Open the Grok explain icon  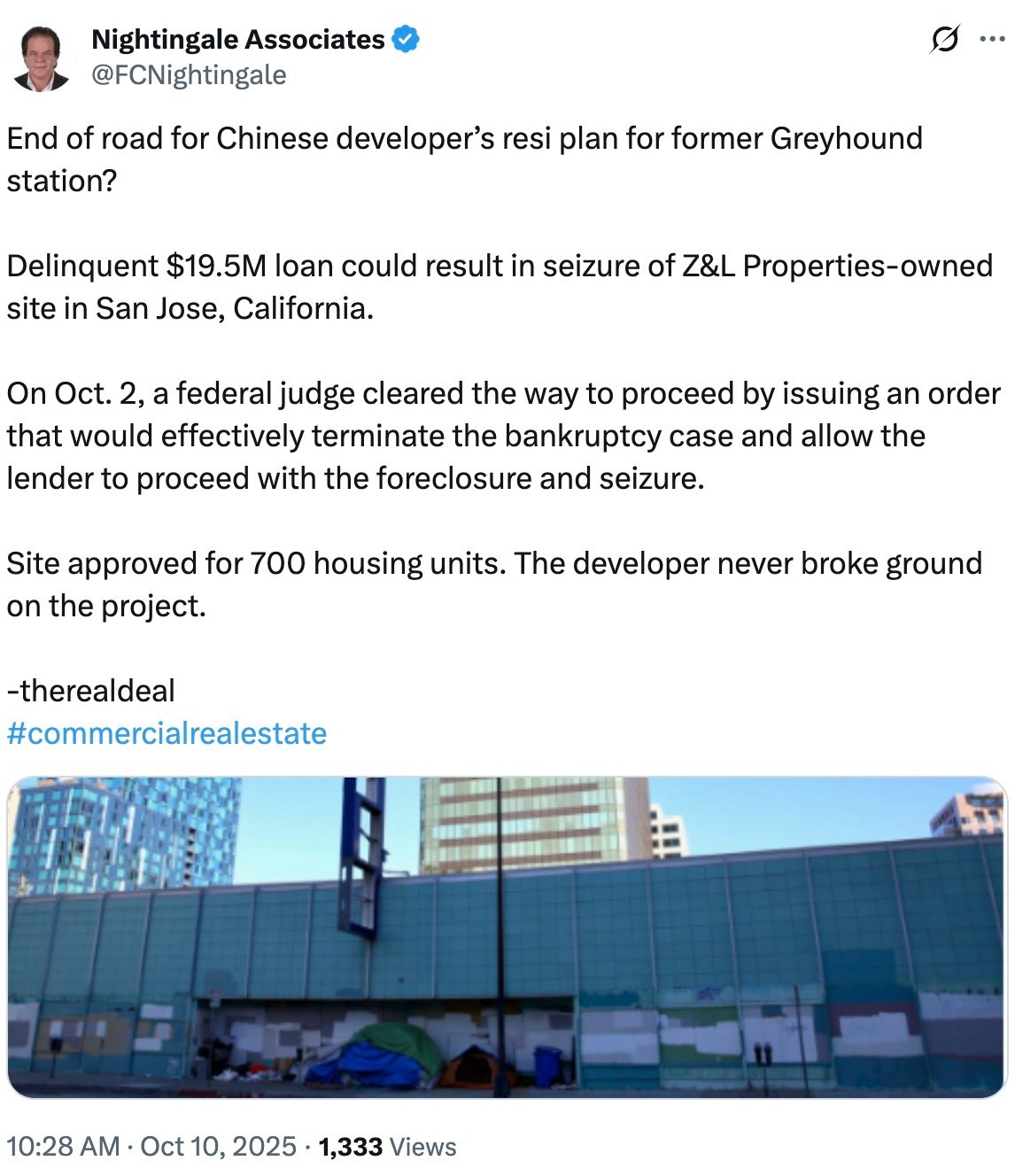click(x=945, y=40)
